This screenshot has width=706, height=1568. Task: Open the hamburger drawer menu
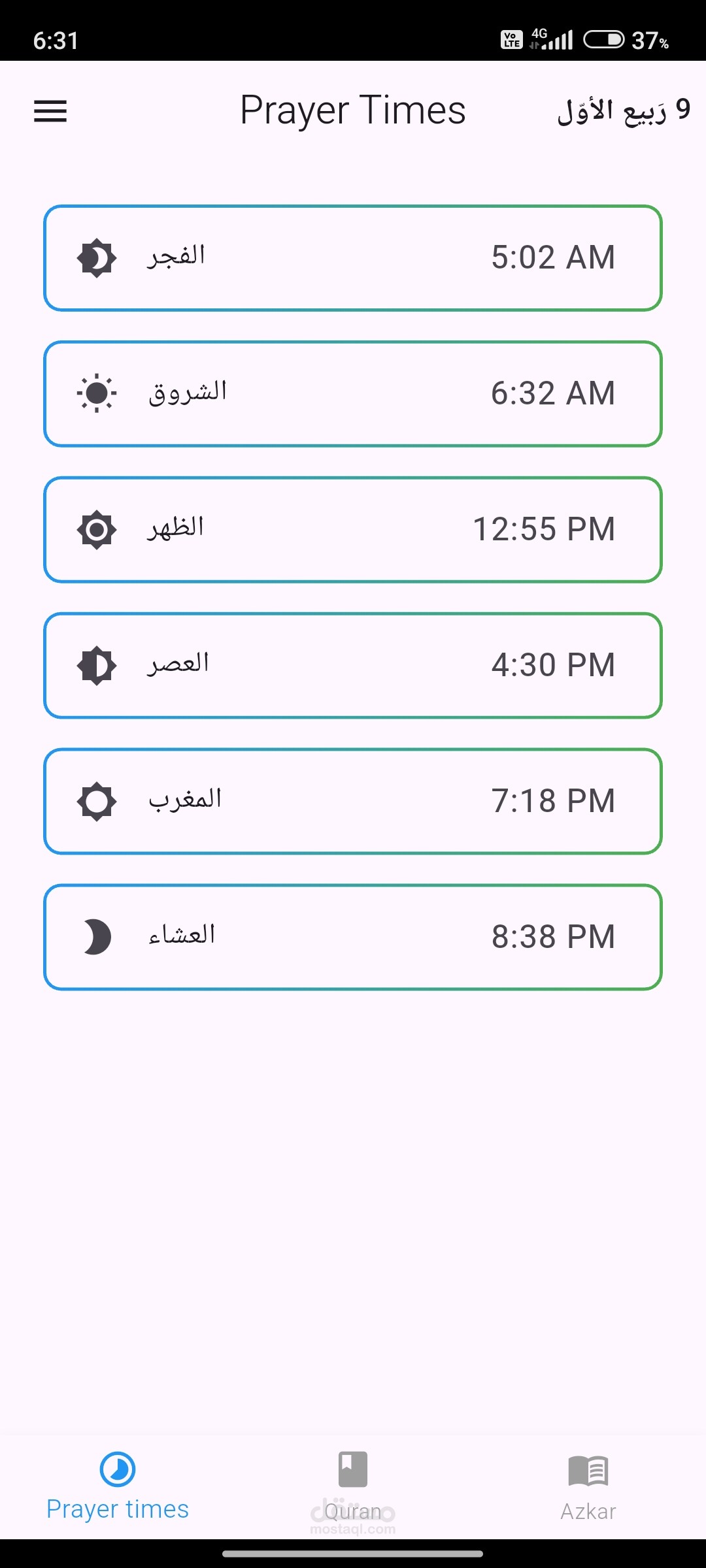coord(50,111)
